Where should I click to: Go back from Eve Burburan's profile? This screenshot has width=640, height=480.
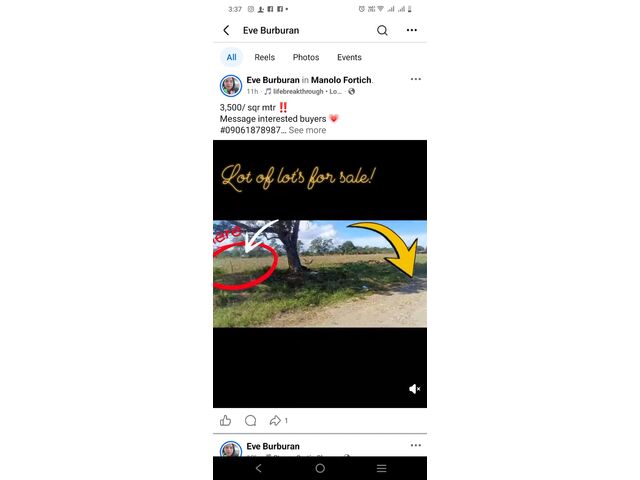tap(226, 31)
